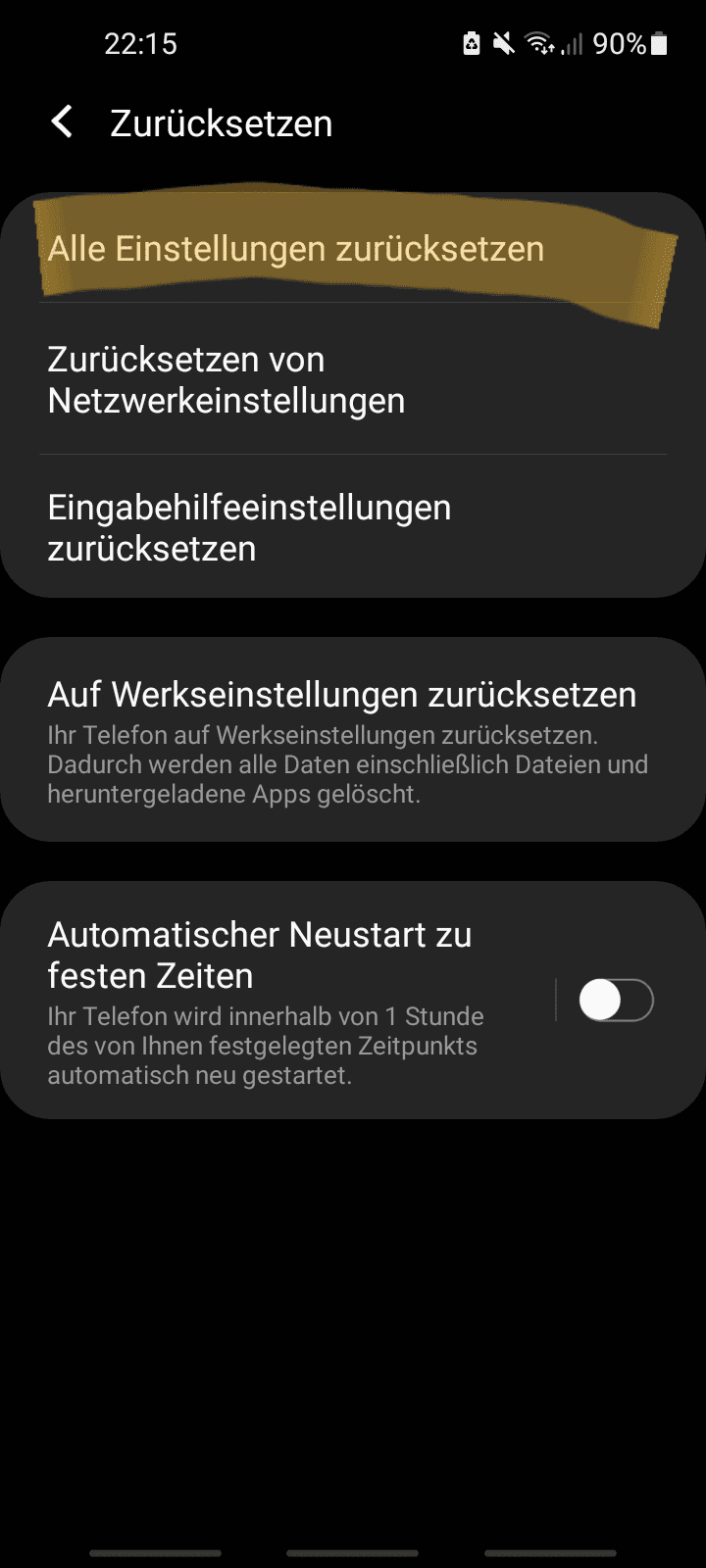Viewport: 706px width, 1568px height.
Task: Open Alle Einstellungen zurücksetzen
Action: coord(295,249)
